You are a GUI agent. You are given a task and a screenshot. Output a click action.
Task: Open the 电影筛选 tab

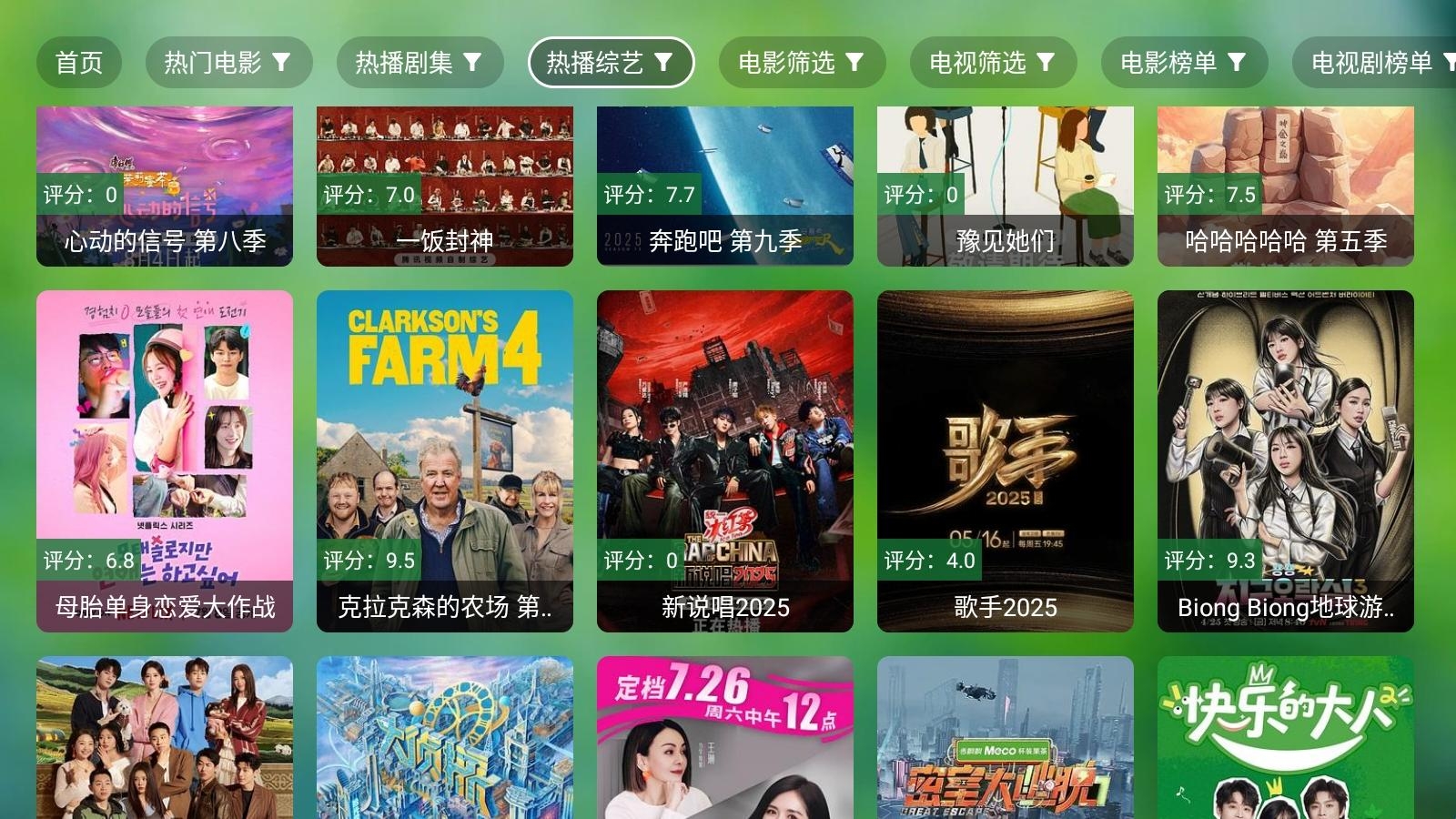[802, 63]
